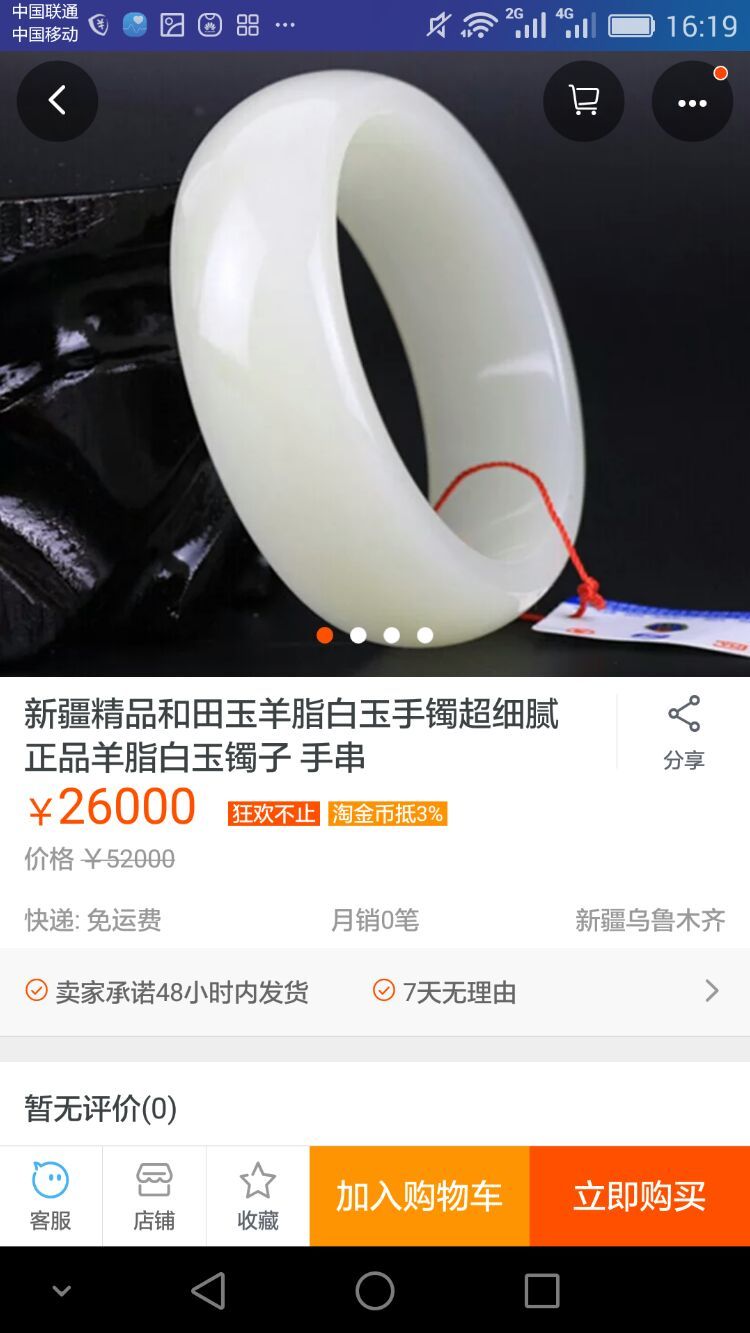
Task: Tap 加入购物车 to add to cart
Action: tap(418, 1195)
